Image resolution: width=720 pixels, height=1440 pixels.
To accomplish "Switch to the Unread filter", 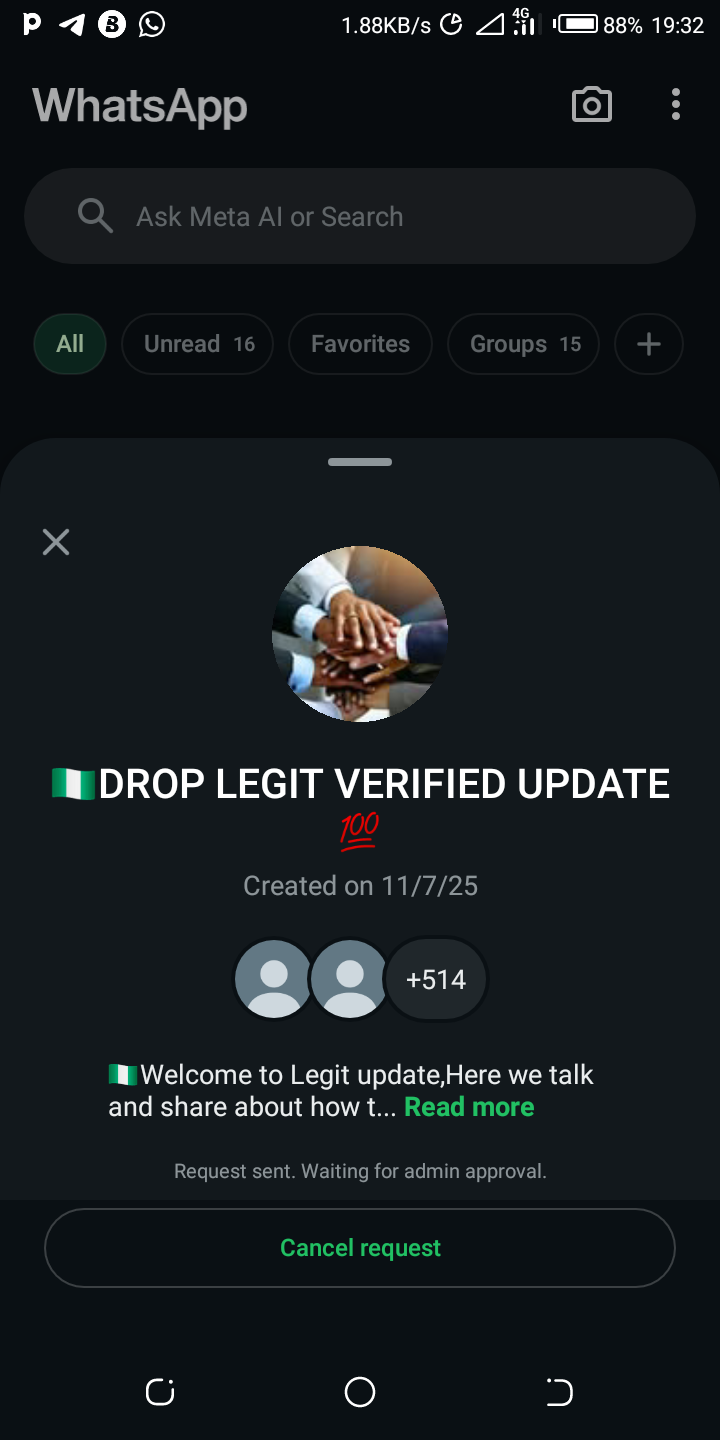I will [x=197, y=344].
